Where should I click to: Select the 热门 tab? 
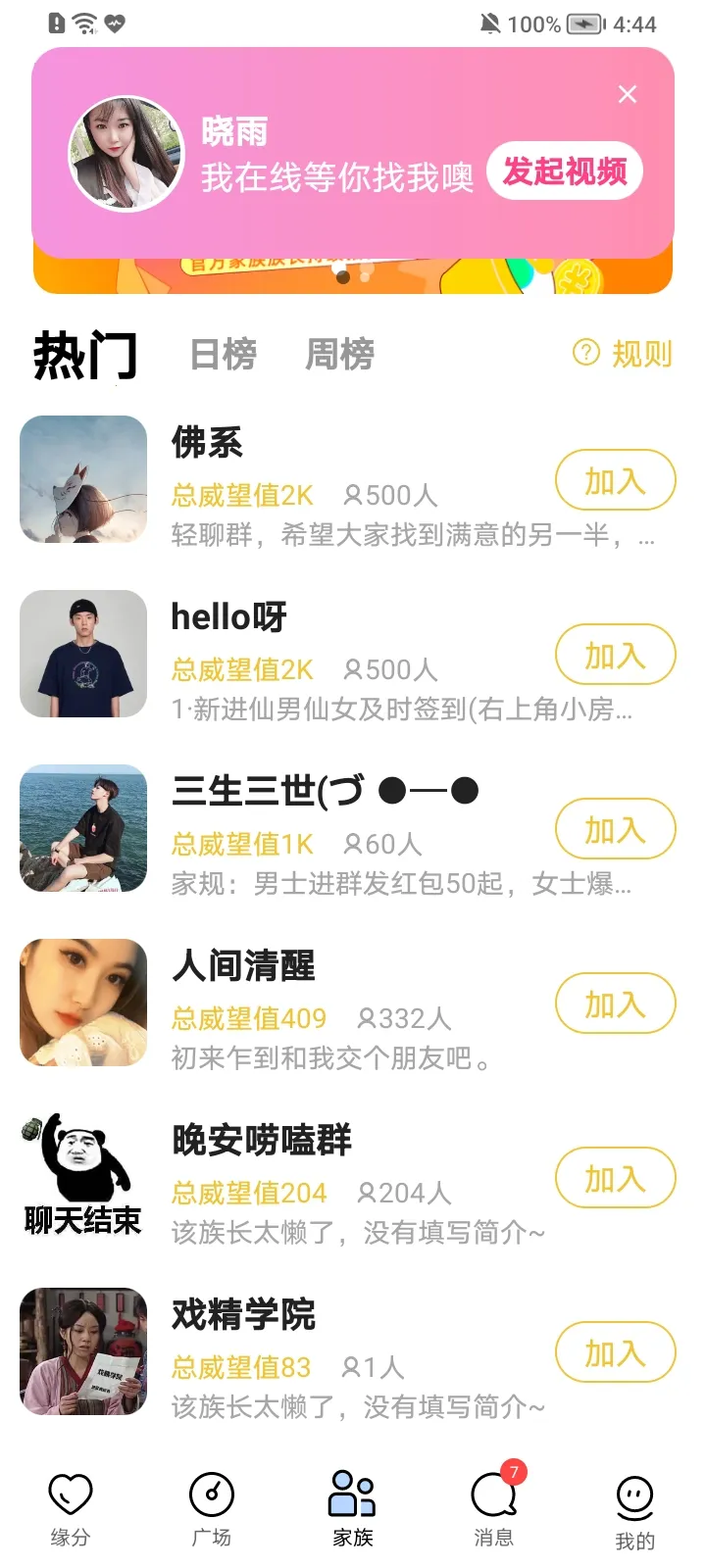[x=85, y=355]
